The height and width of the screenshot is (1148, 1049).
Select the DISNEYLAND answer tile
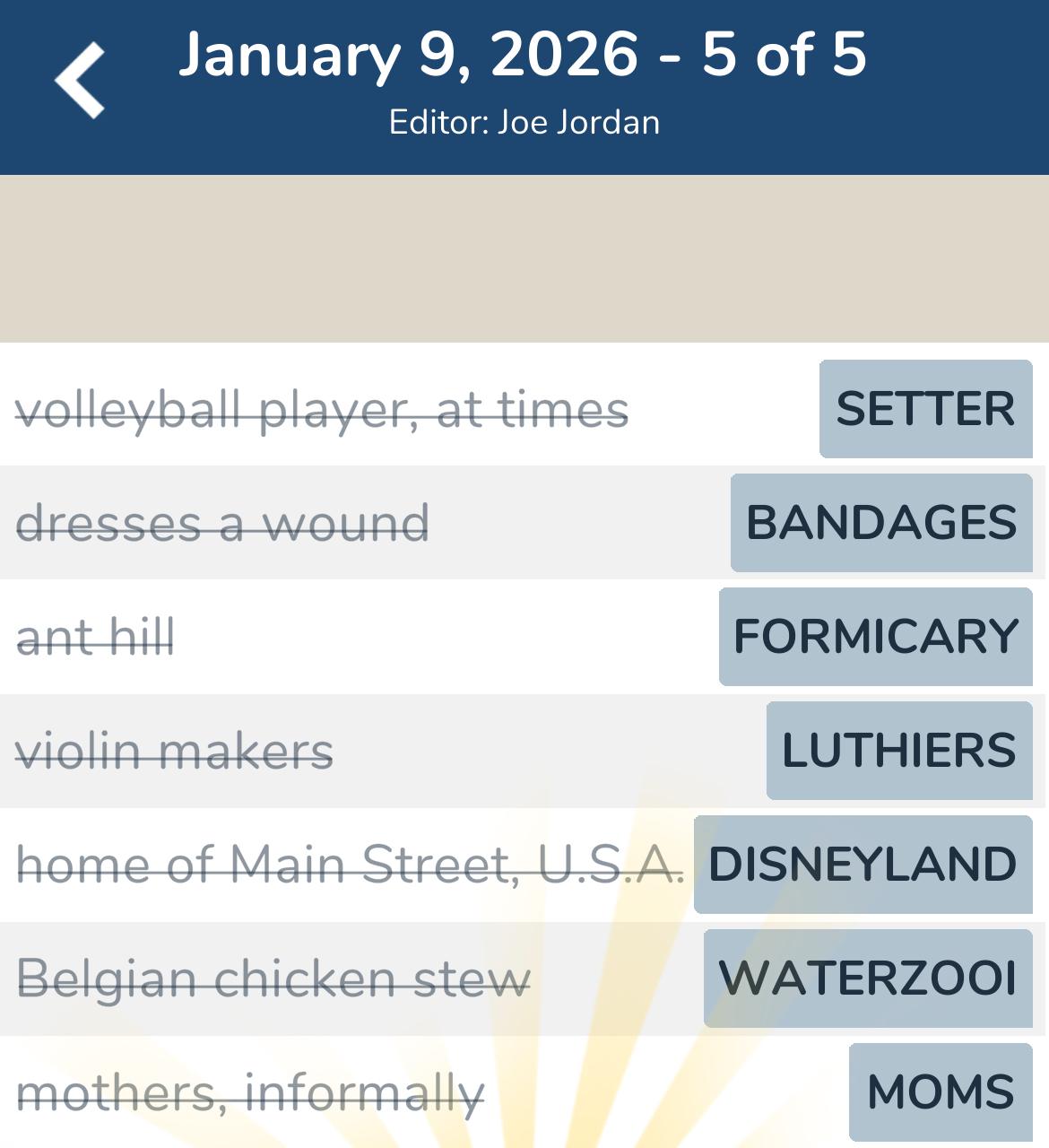863,865
